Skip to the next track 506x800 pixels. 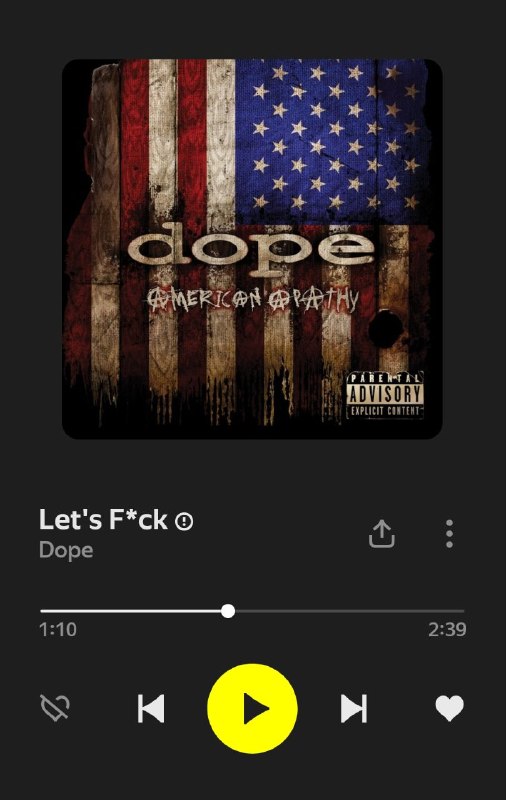pyautogui.click(x=354, y=708)
